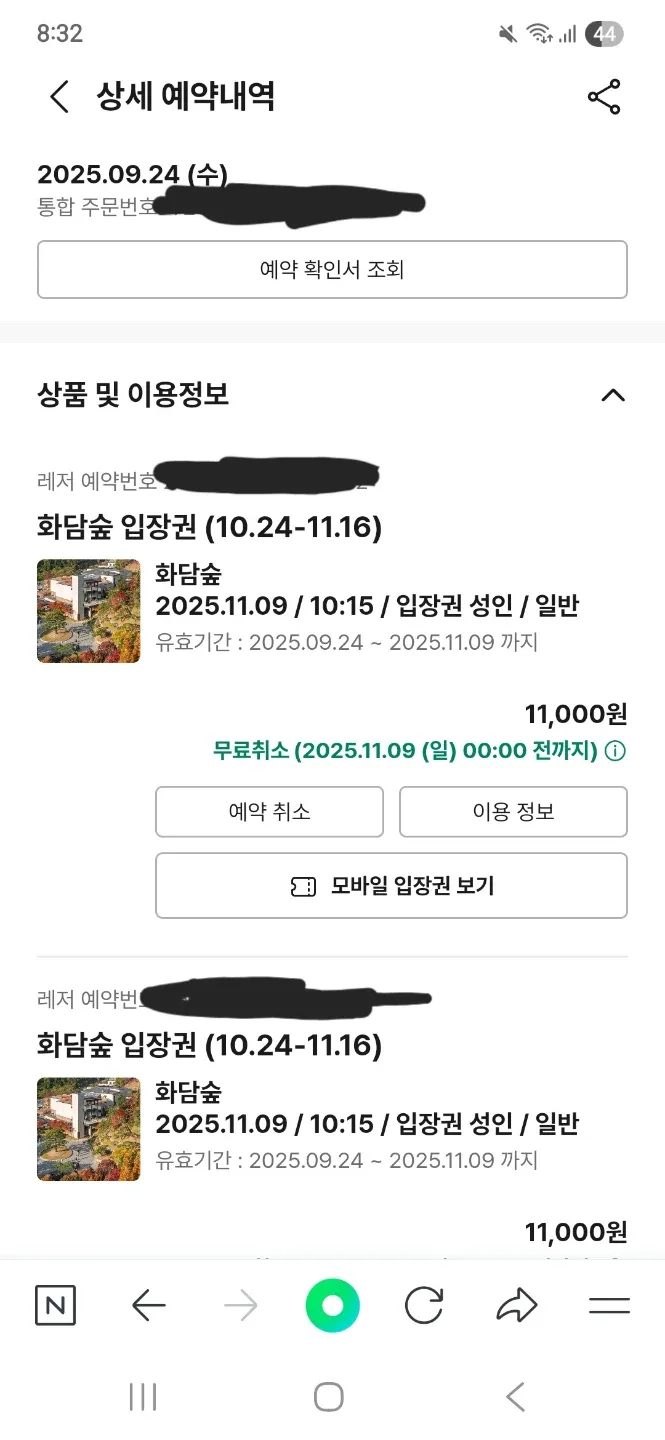
Task: Share page via browser toolbar arrow
Action: tap(516, 1306)
